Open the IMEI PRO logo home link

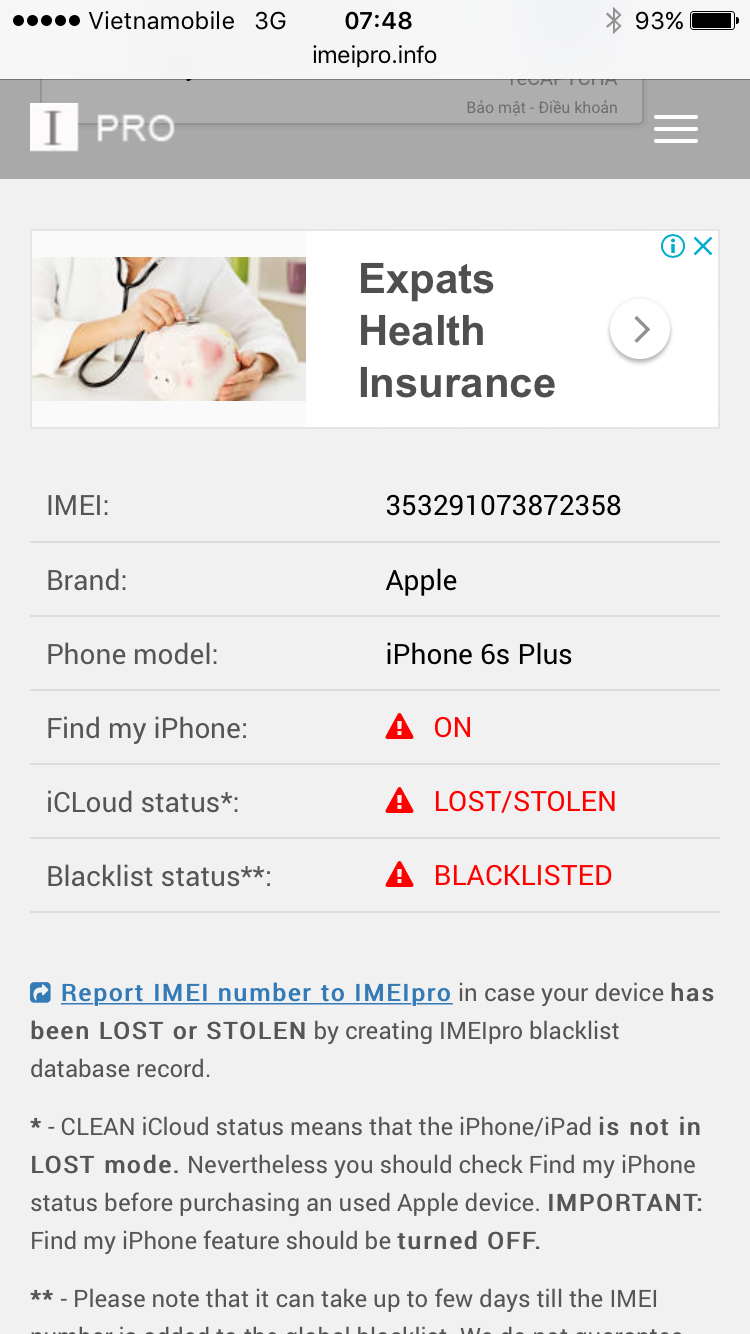pos(102,128)
